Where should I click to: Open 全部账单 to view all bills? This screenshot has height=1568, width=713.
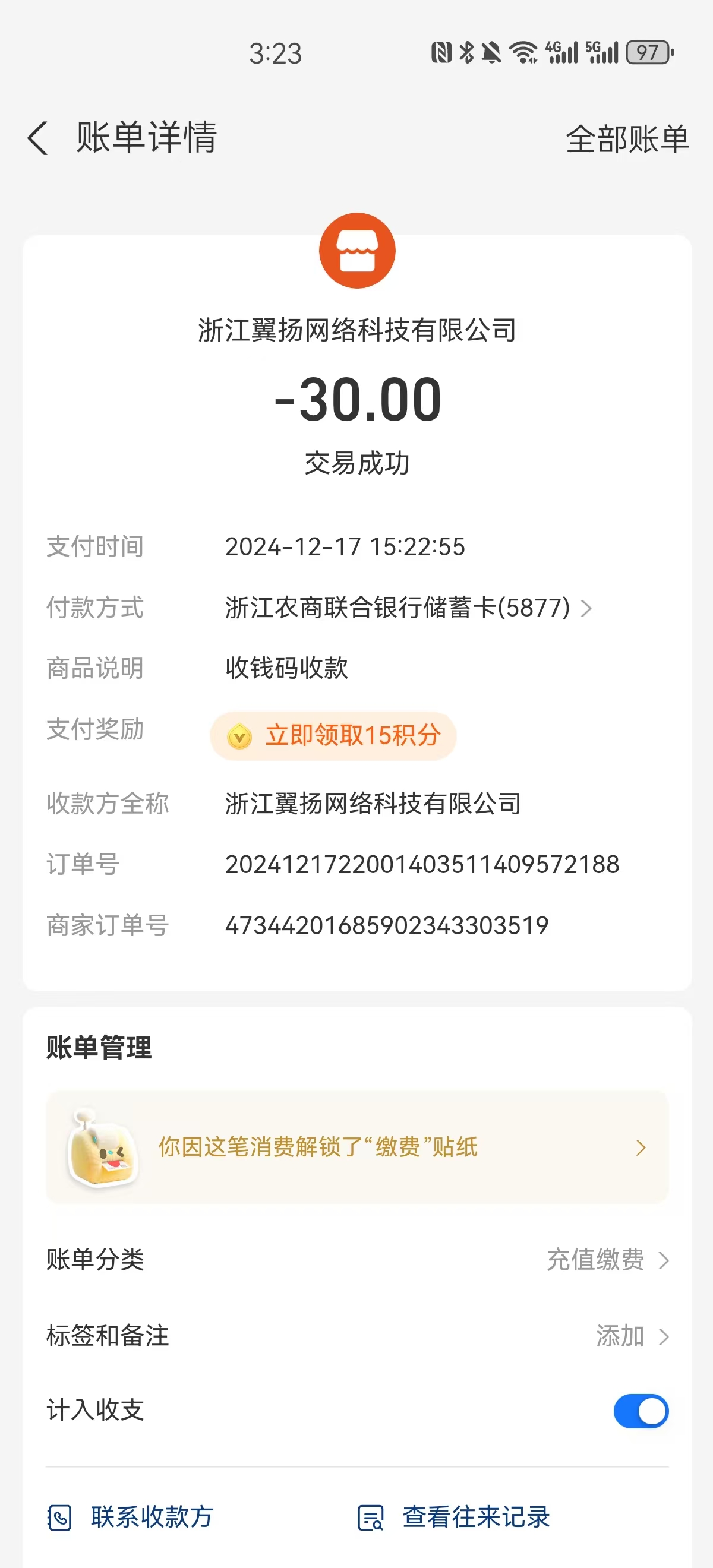(x=626, y=139)
